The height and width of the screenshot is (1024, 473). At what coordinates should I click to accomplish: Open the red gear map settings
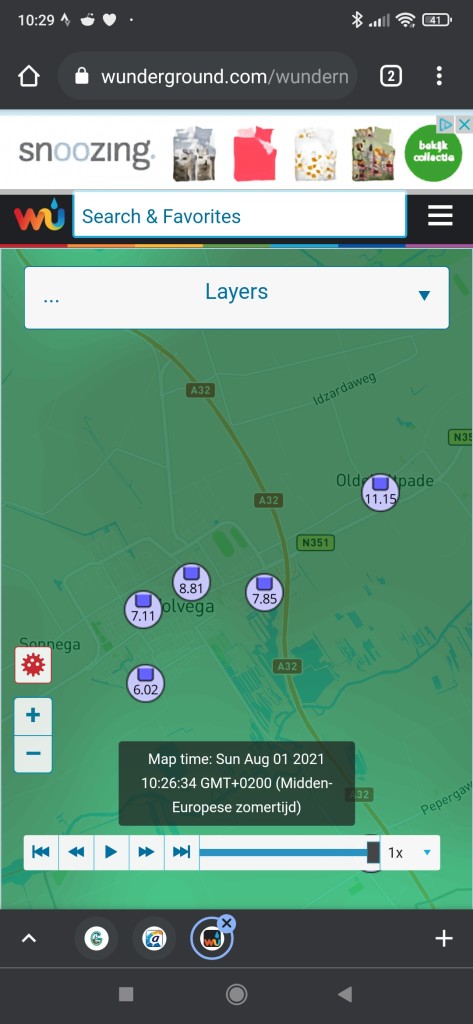point(33,665)
